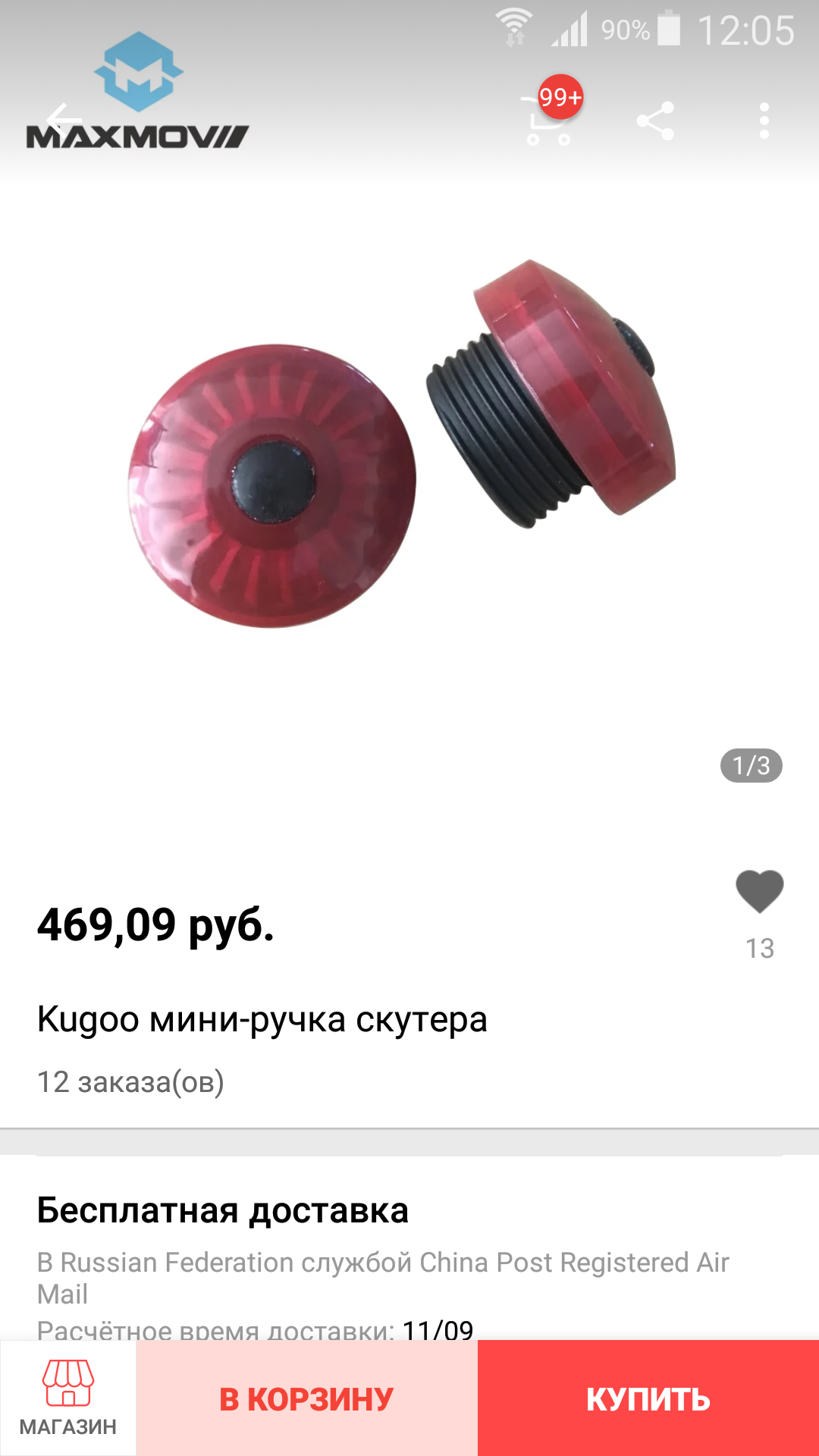Share this product
The height and width of the screenshot is (1456, 819).
click(x=655, y=121)
